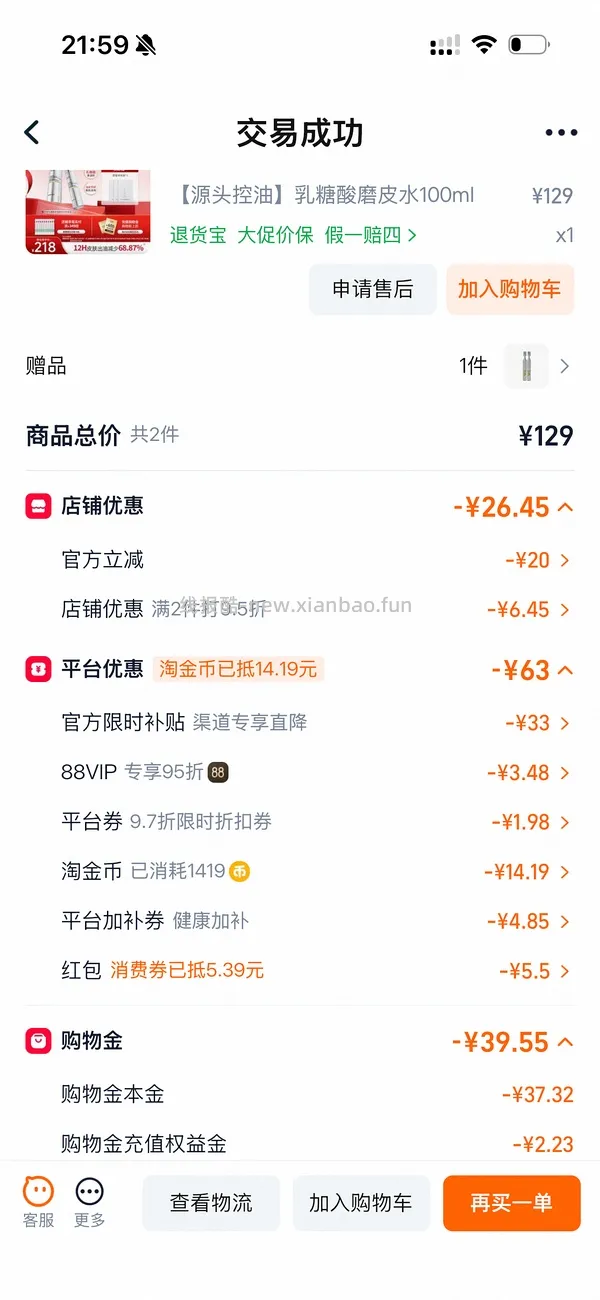
Task: Open the 乳糖酸磨皮水 product thumbnail
Action: coord(88,212)
